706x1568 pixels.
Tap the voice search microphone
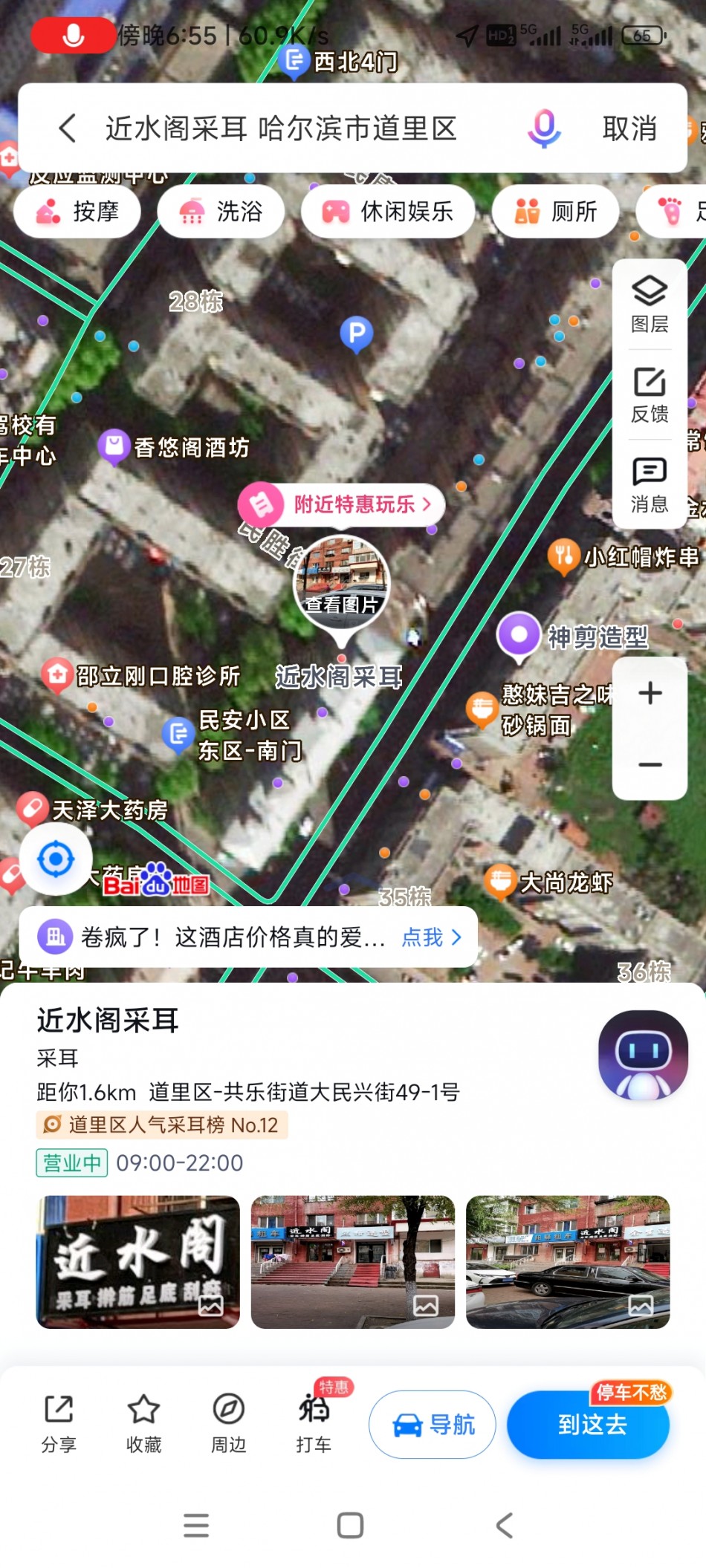tap(544, 129)
